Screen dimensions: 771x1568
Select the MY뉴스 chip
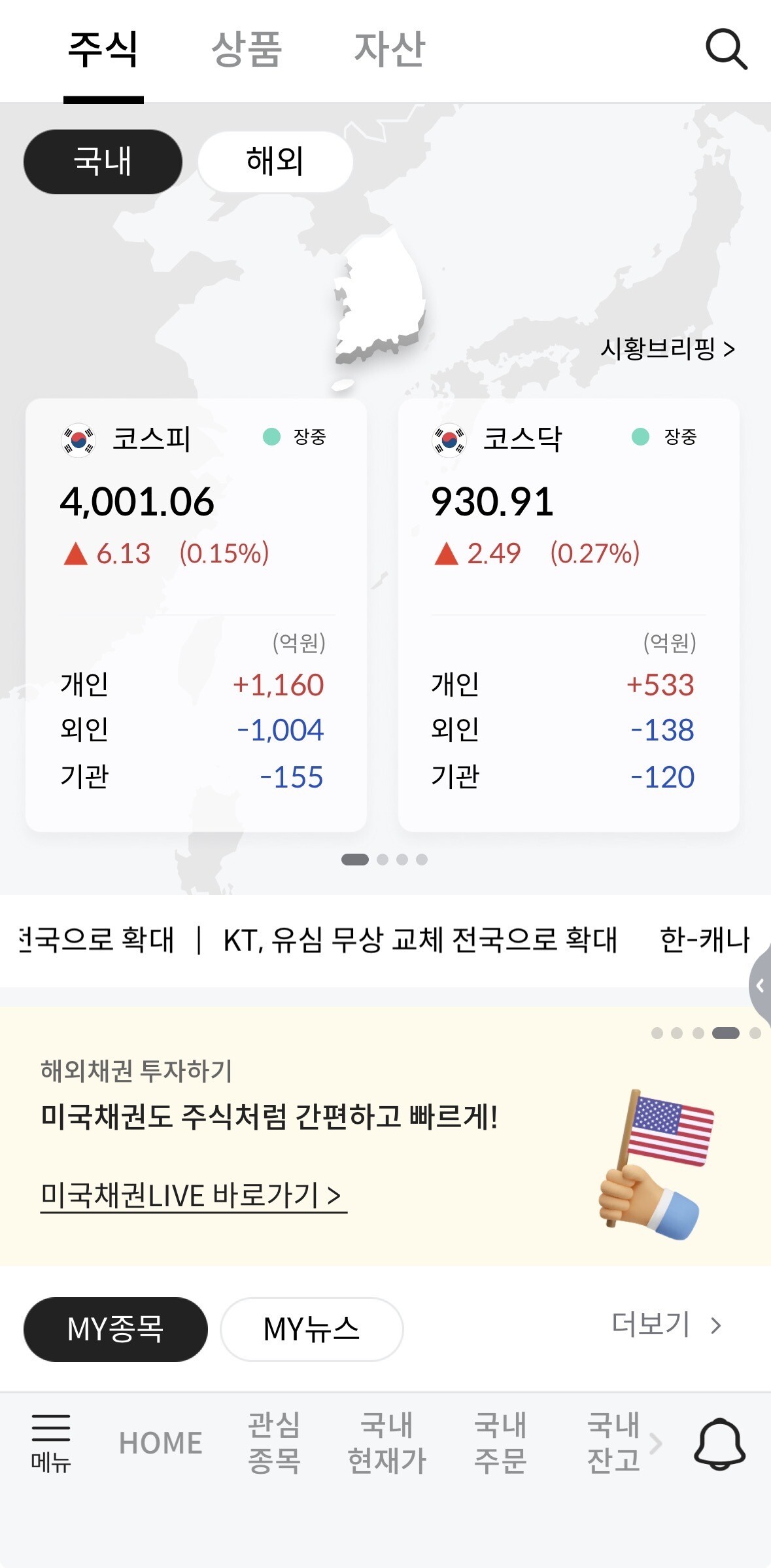pyautogui.click(x=312, y=1329)
